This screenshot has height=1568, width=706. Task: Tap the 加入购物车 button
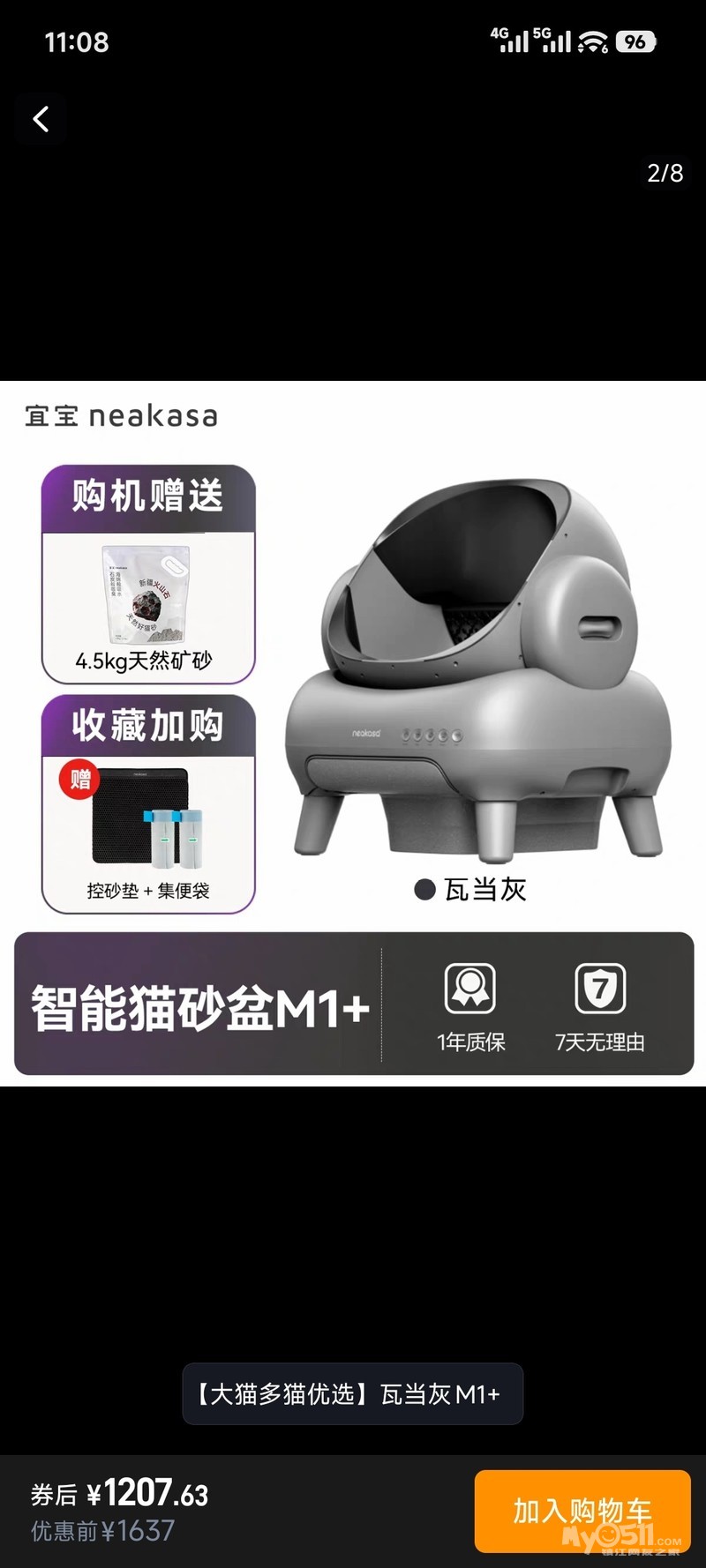pyautogui.click(x=582, y=1511)
